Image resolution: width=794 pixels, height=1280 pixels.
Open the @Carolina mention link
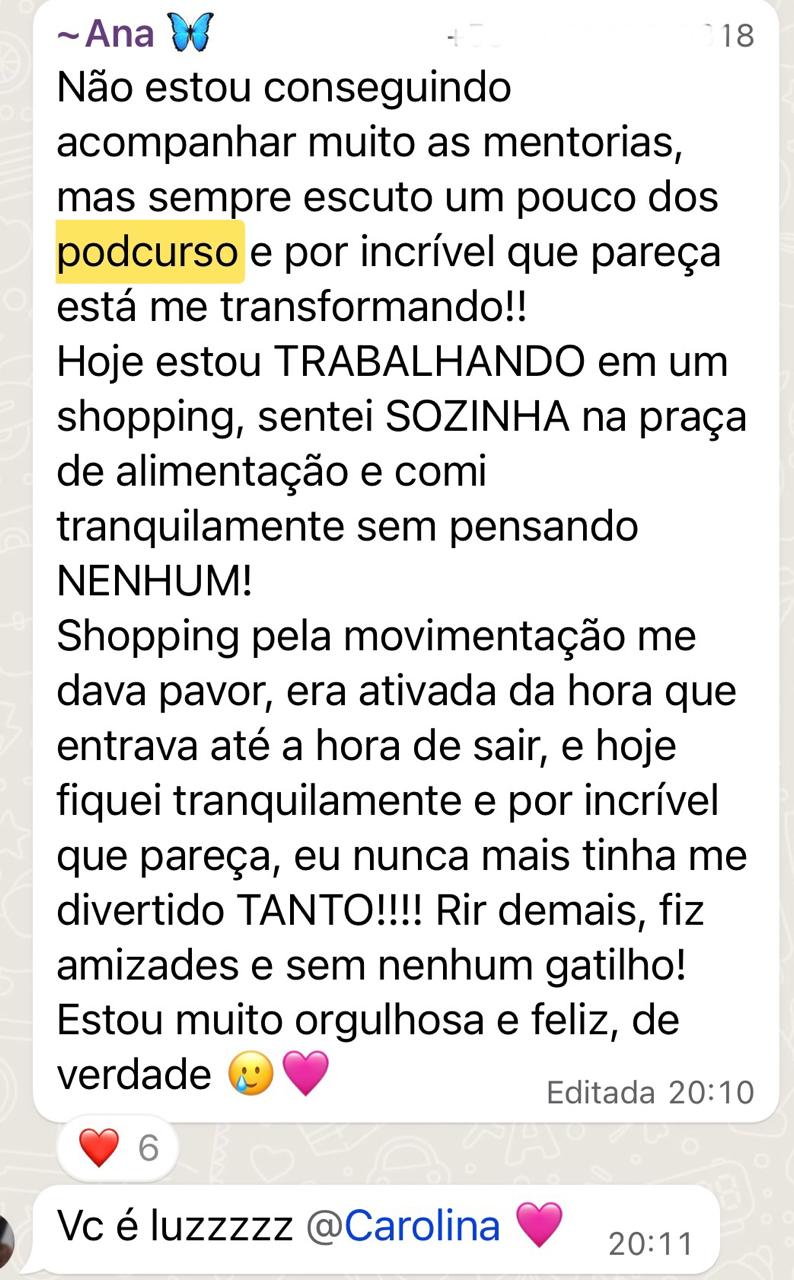pos(402,1225)
